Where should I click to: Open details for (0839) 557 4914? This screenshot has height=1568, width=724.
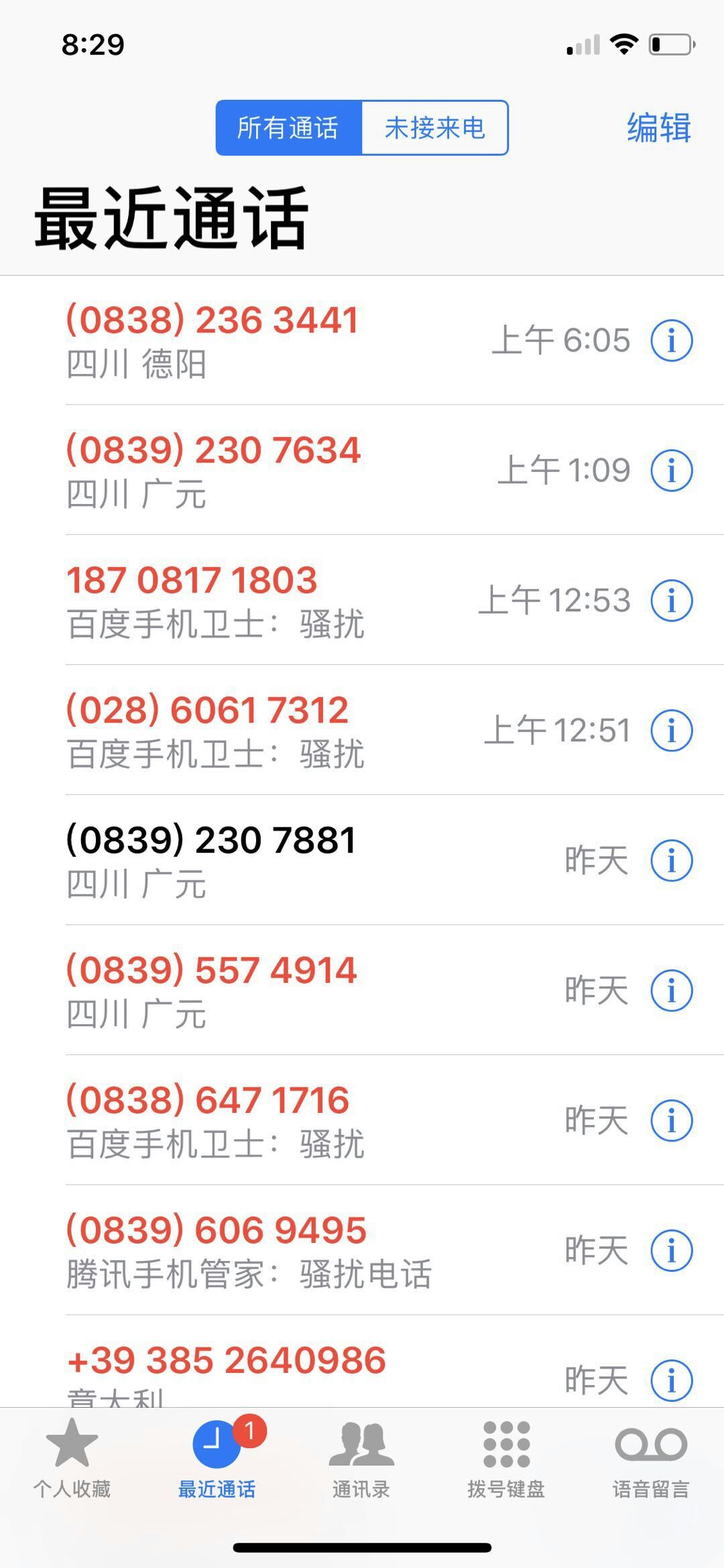click(671, 991)
